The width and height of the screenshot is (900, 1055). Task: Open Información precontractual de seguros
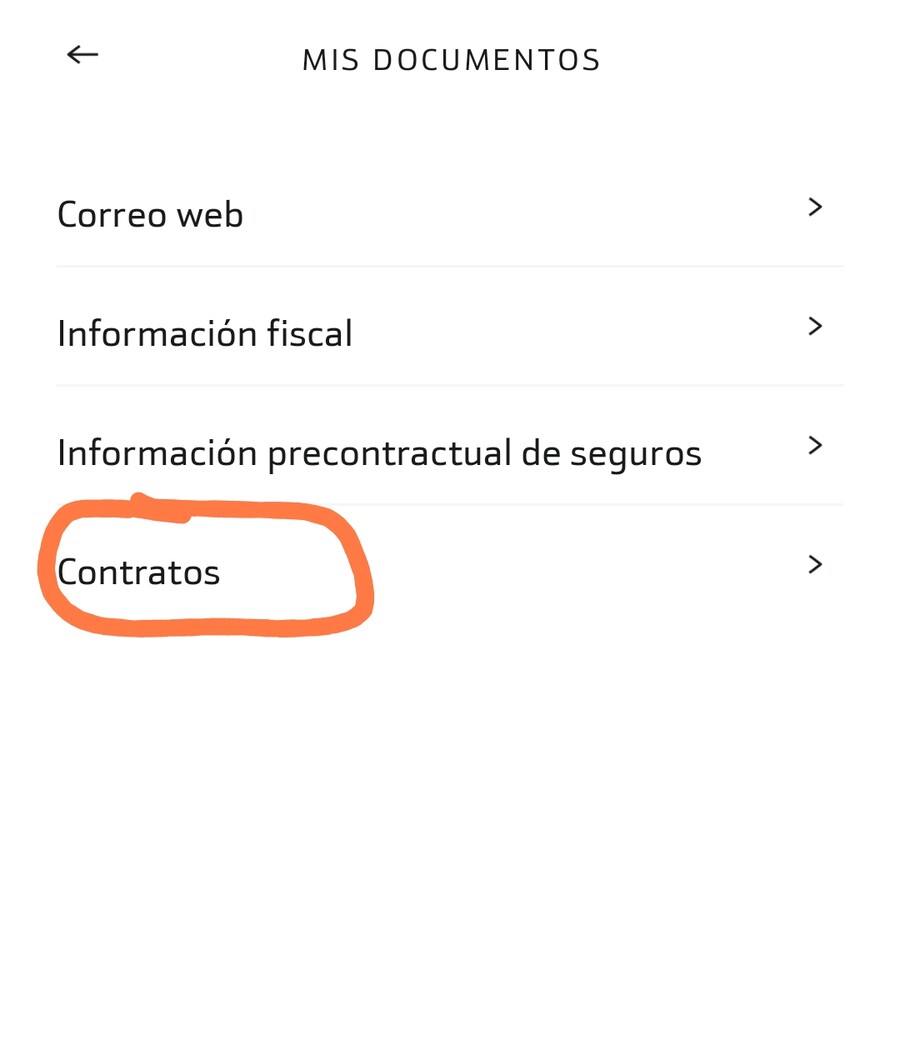tap(449, 445)
